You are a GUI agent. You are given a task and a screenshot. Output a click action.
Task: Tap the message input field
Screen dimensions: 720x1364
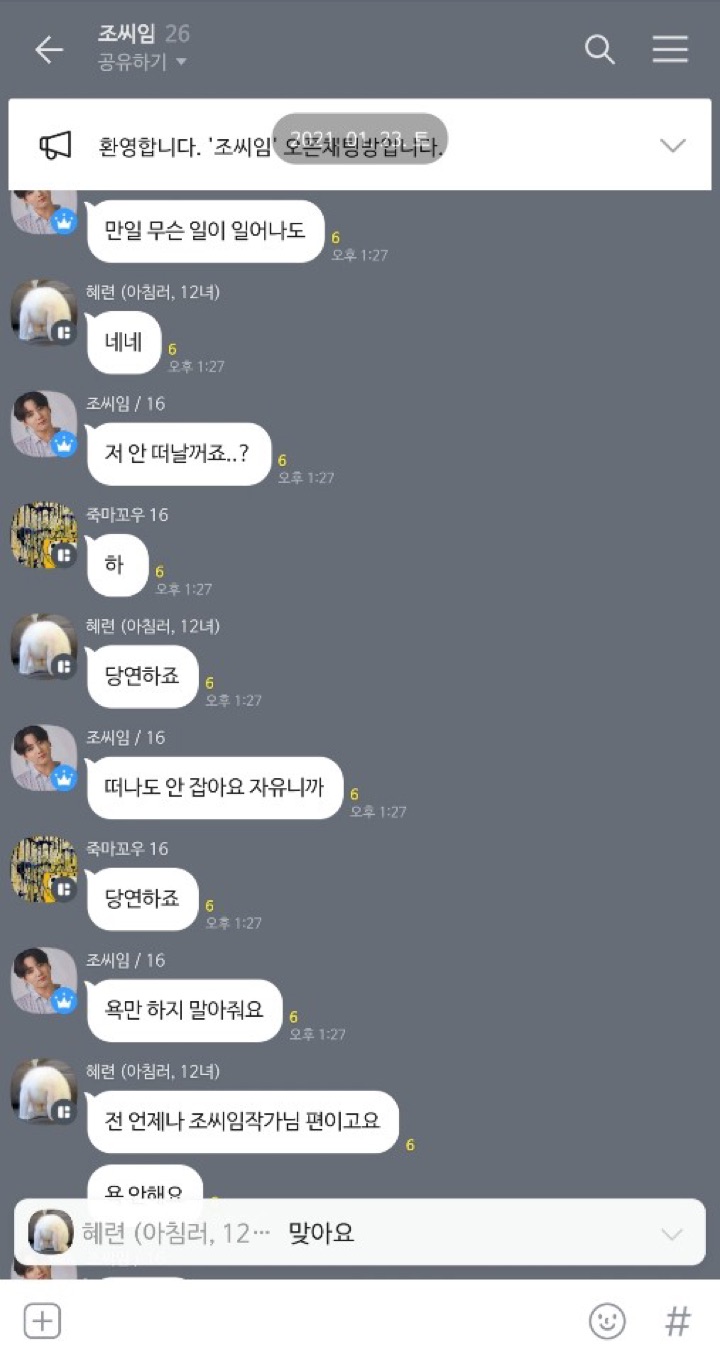coord(320,1321)
